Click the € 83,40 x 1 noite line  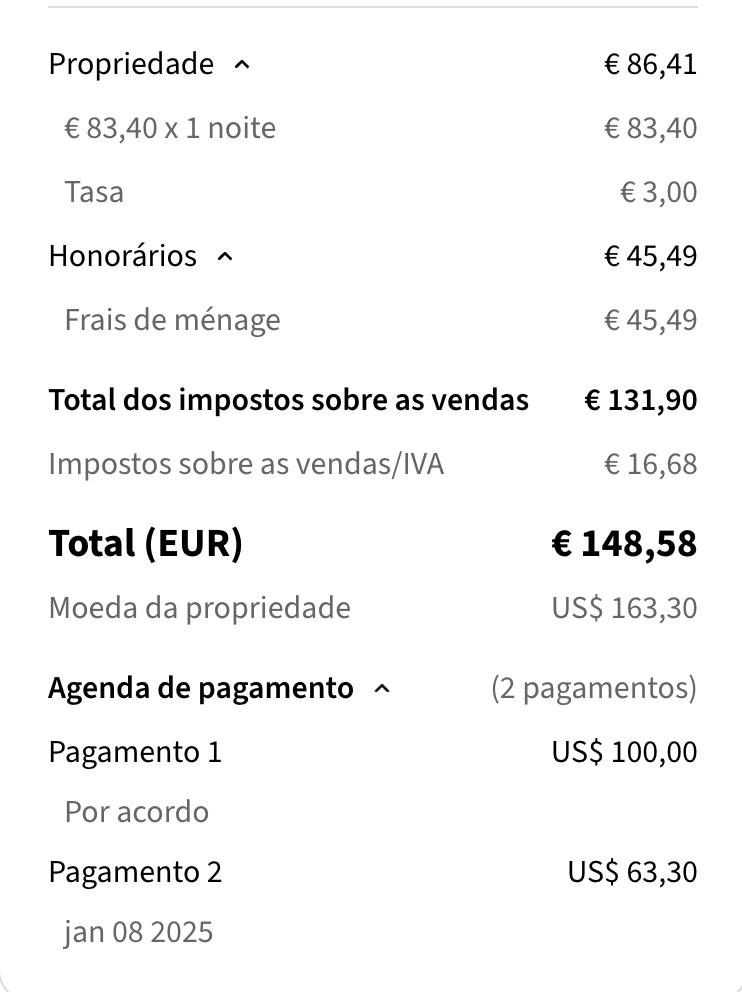coord(170,128)
